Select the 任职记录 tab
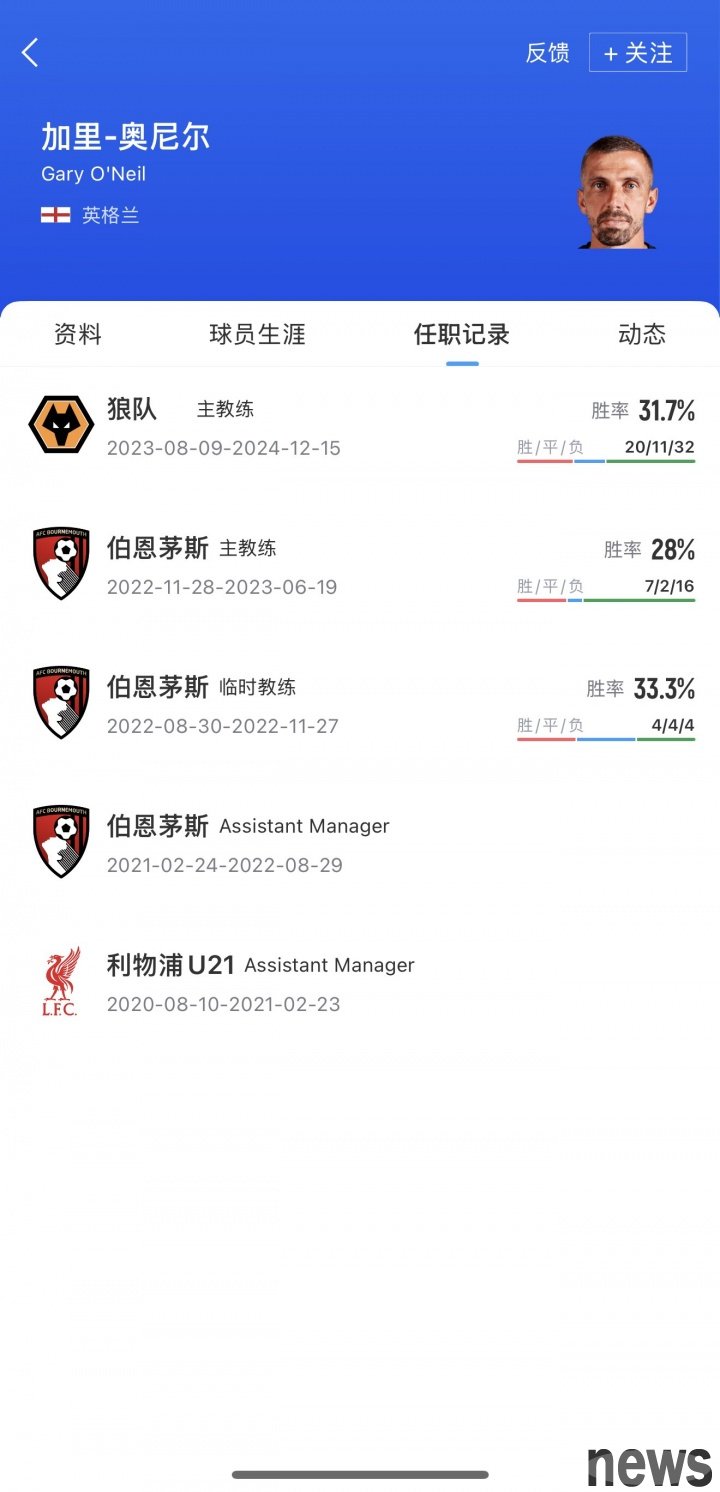 (462, 334)
